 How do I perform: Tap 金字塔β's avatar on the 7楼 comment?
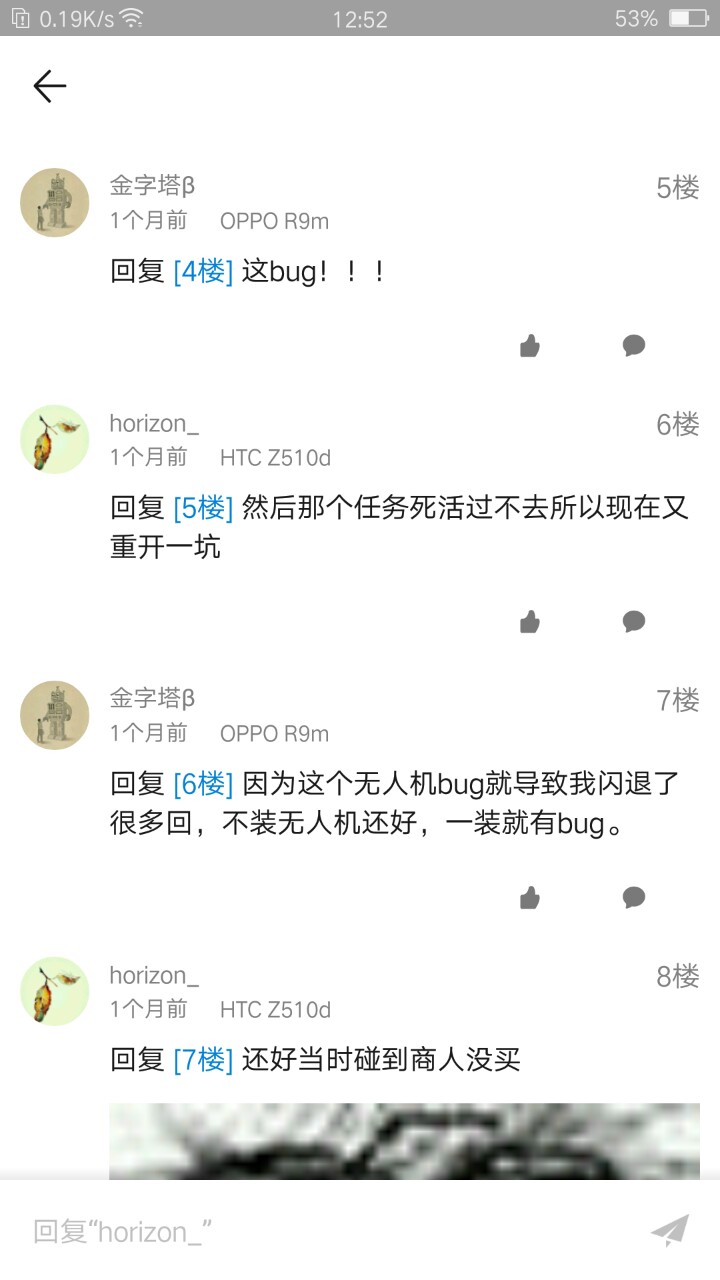coord(55,715)
